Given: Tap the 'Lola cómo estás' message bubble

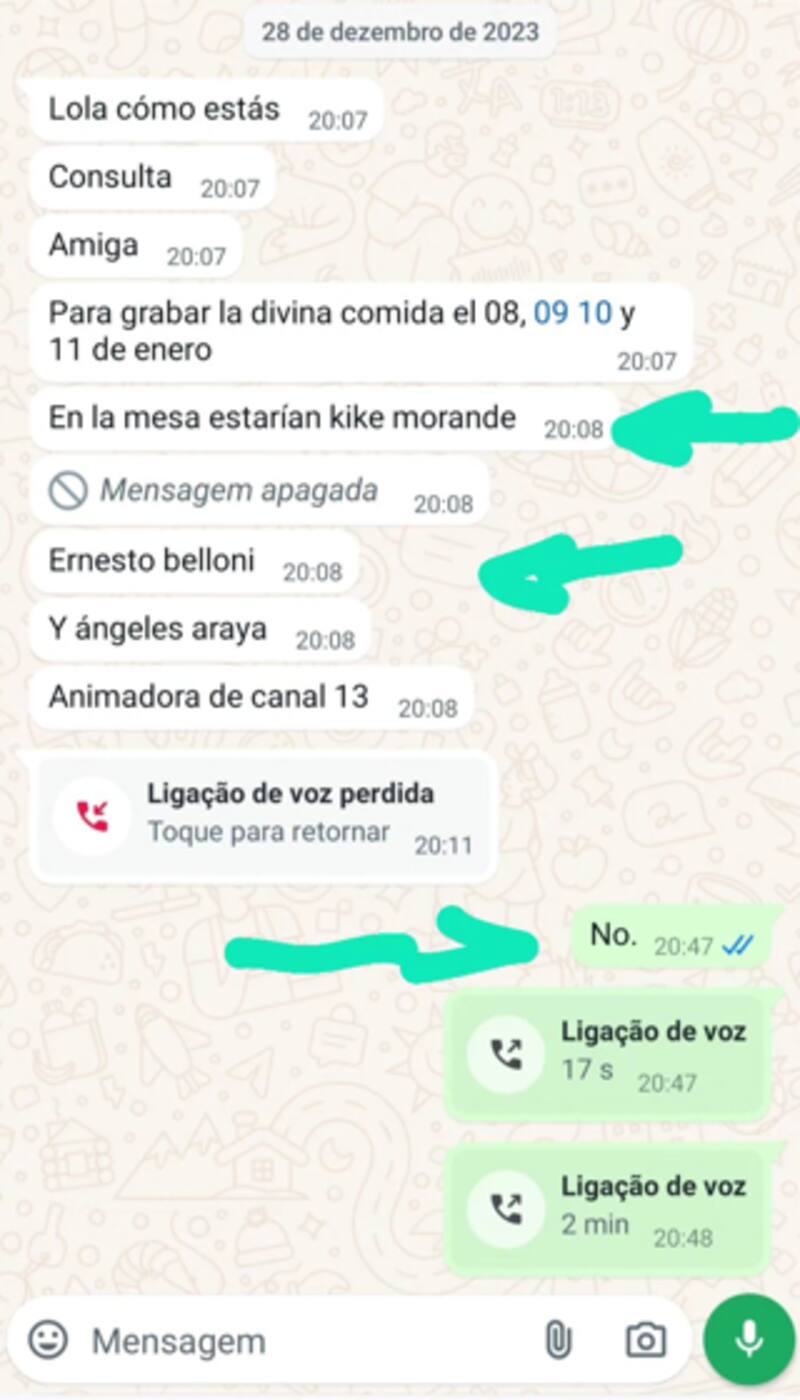Looking at the screenshot, I should click(x=163, y=109).
